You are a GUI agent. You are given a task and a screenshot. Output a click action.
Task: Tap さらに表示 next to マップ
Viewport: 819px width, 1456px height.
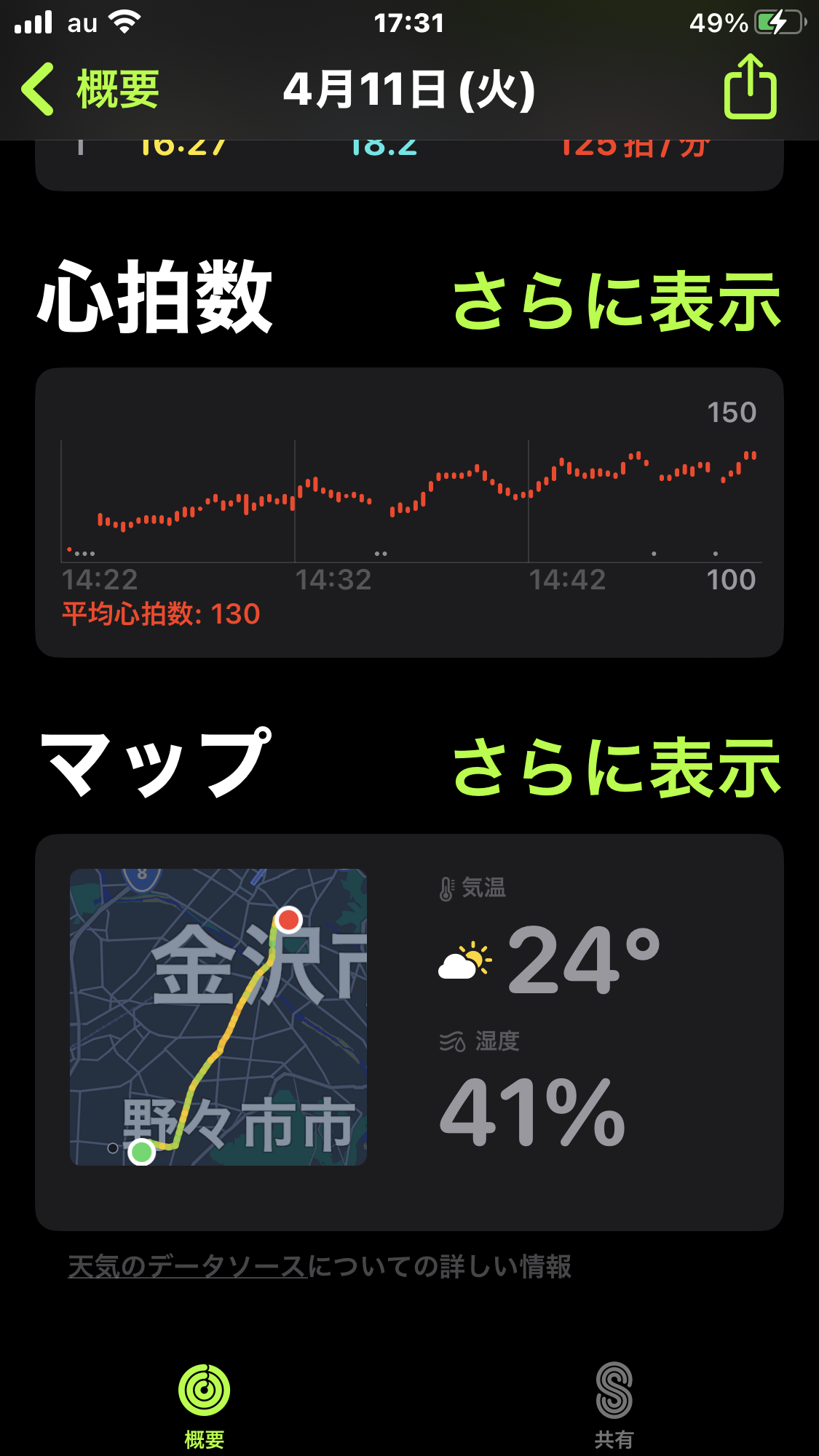point(617,767)
